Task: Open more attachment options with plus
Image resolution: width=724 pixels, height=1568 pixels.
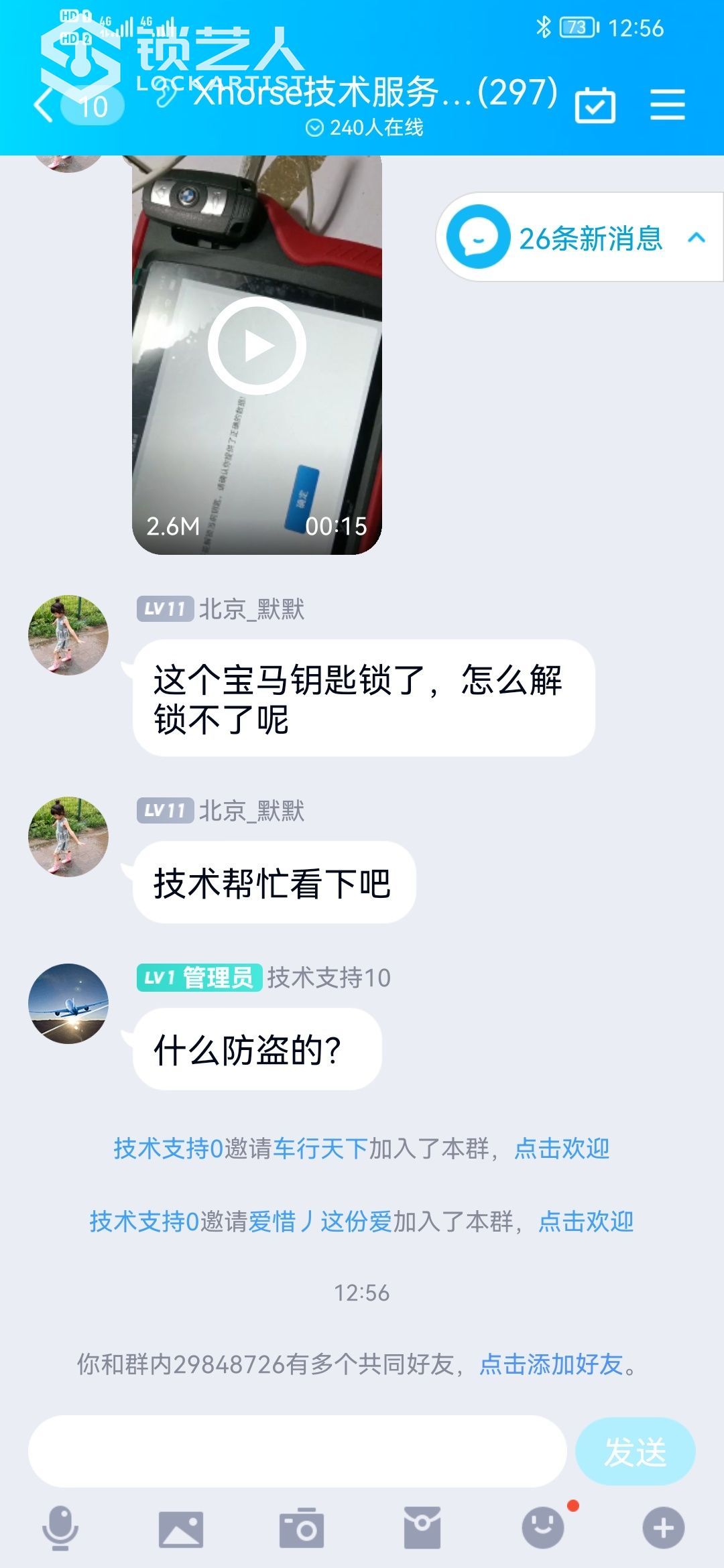Action: (x=664, y=1528)
